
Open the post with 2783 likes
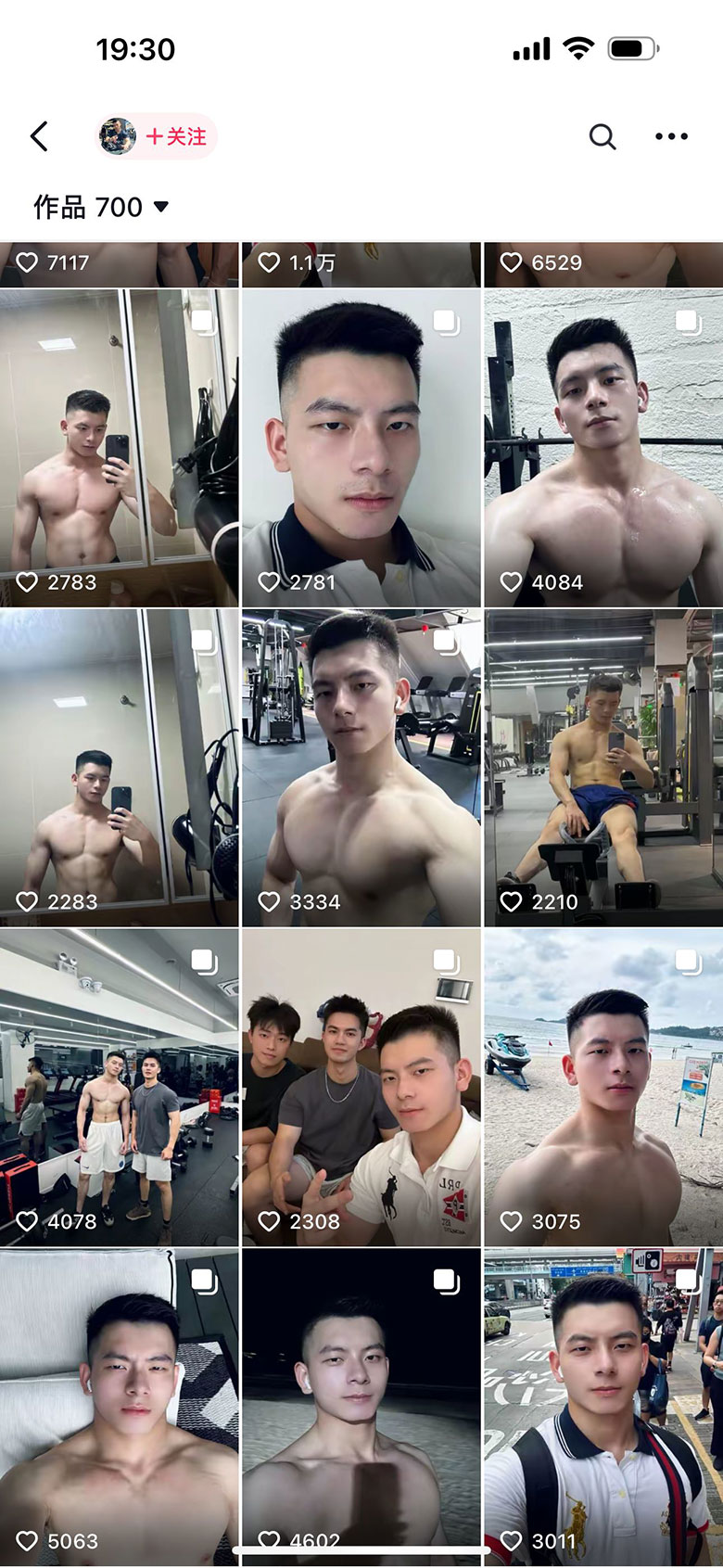(x=119, y=447)
